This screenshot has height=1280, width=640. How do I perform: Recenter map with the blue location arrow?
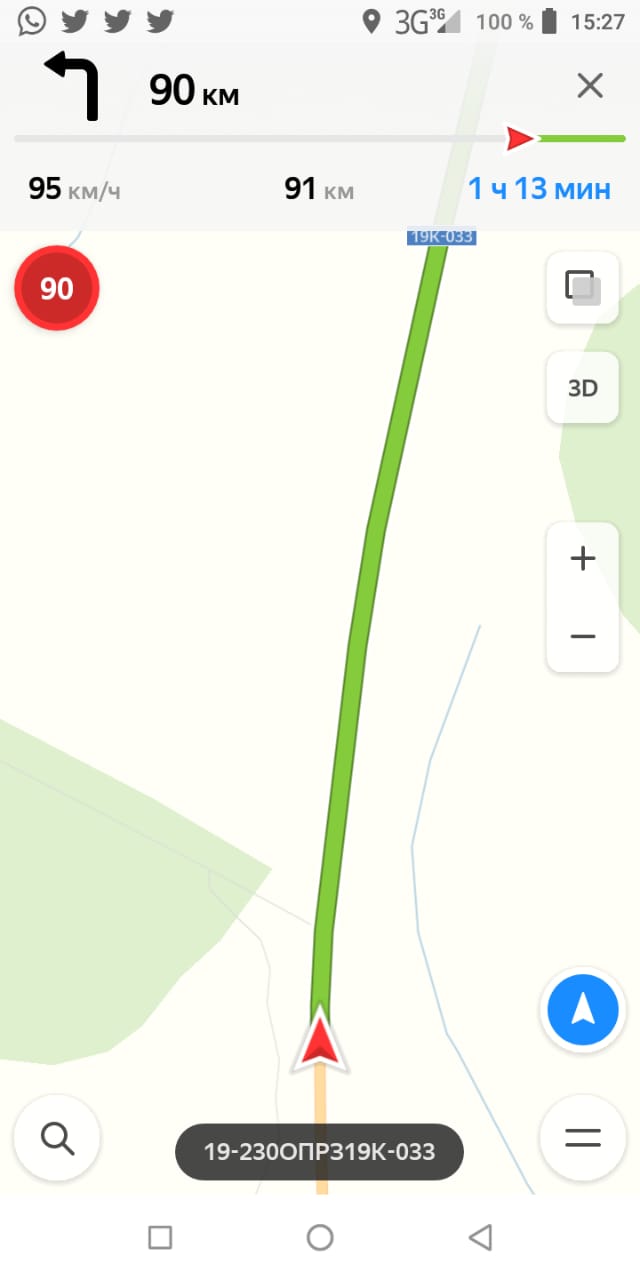point(583,1011)
